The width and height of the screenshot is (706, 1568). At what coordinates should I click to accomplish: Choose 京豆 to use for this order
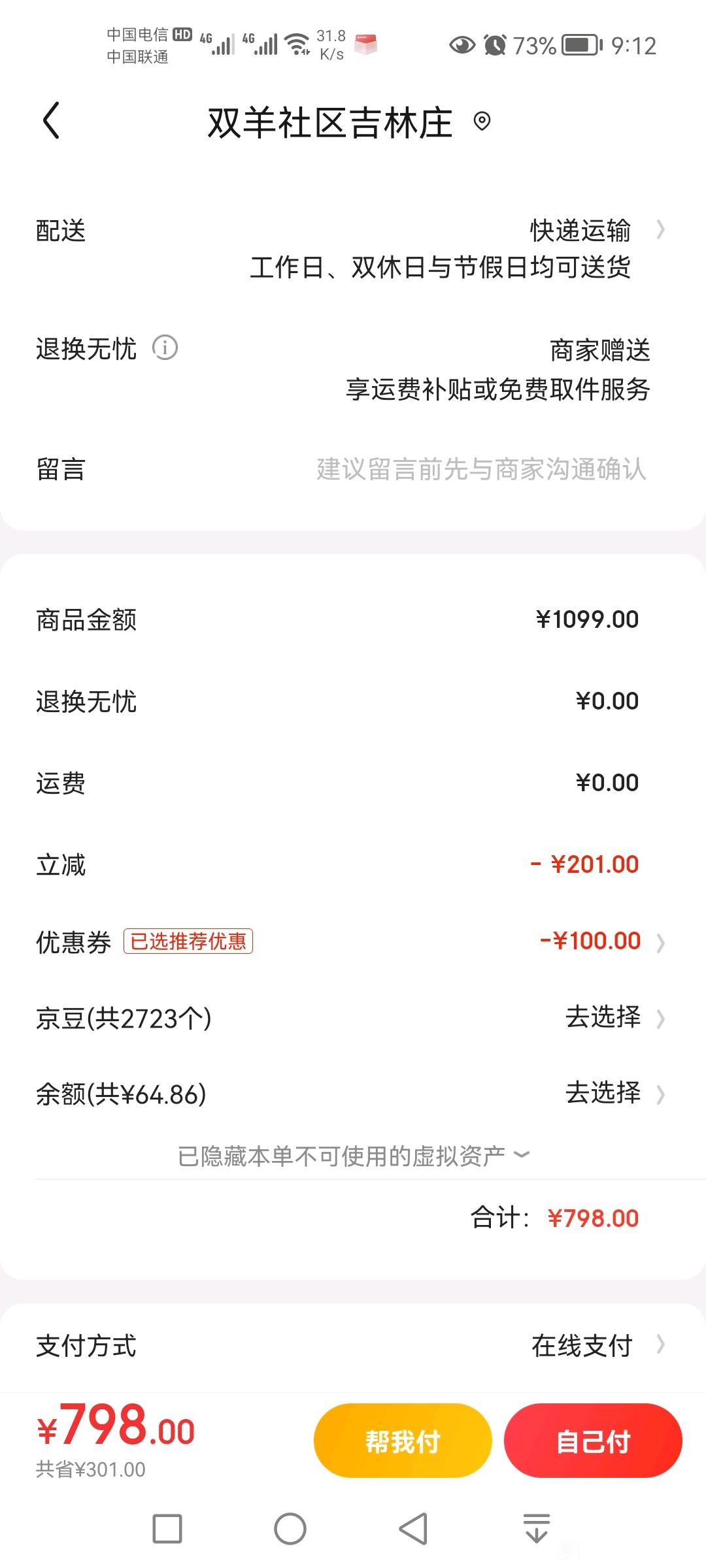pyautogui.click(x=353, y=1018)
